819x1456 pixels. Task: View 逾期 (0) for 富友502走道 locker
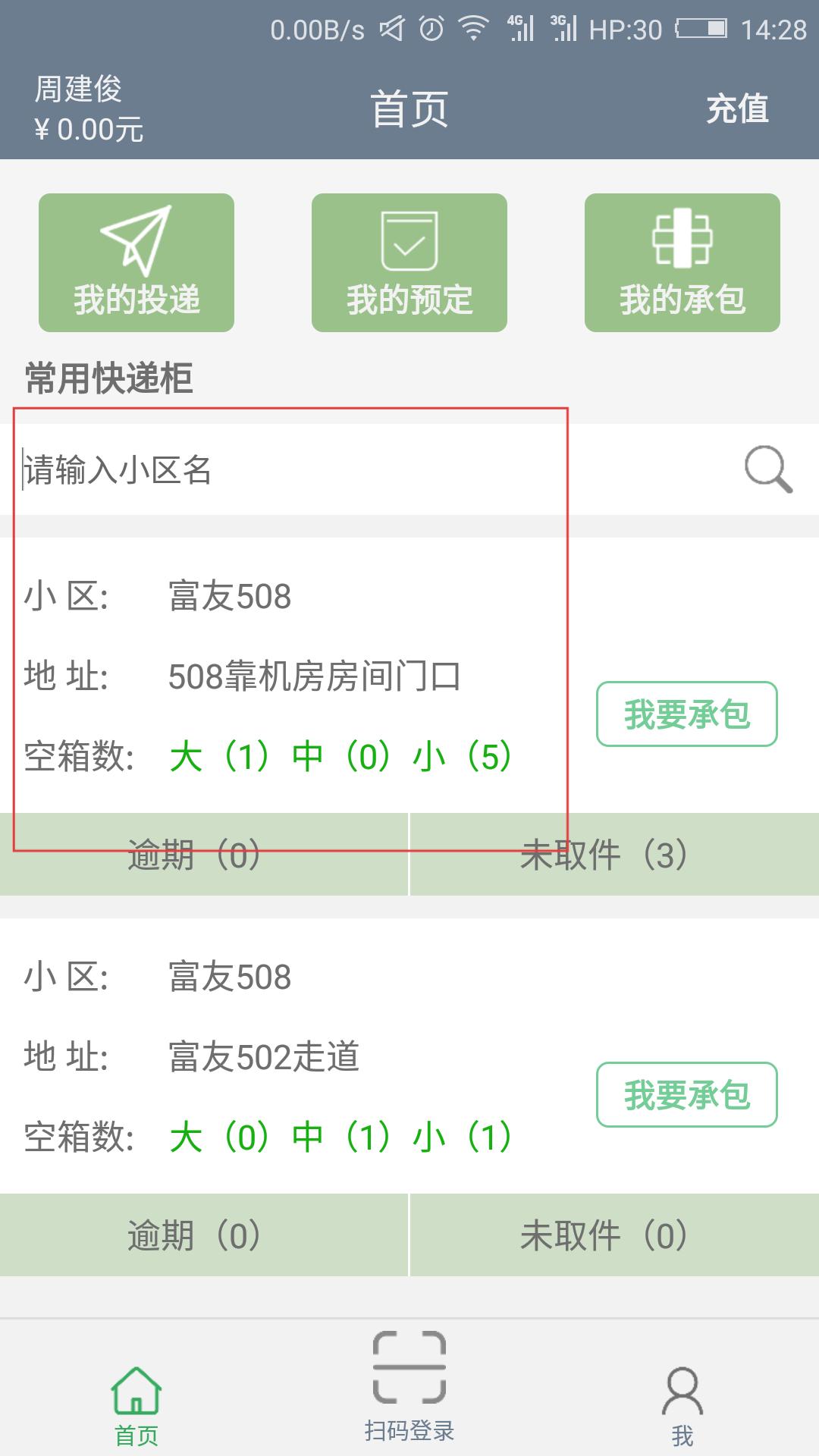203,1235
